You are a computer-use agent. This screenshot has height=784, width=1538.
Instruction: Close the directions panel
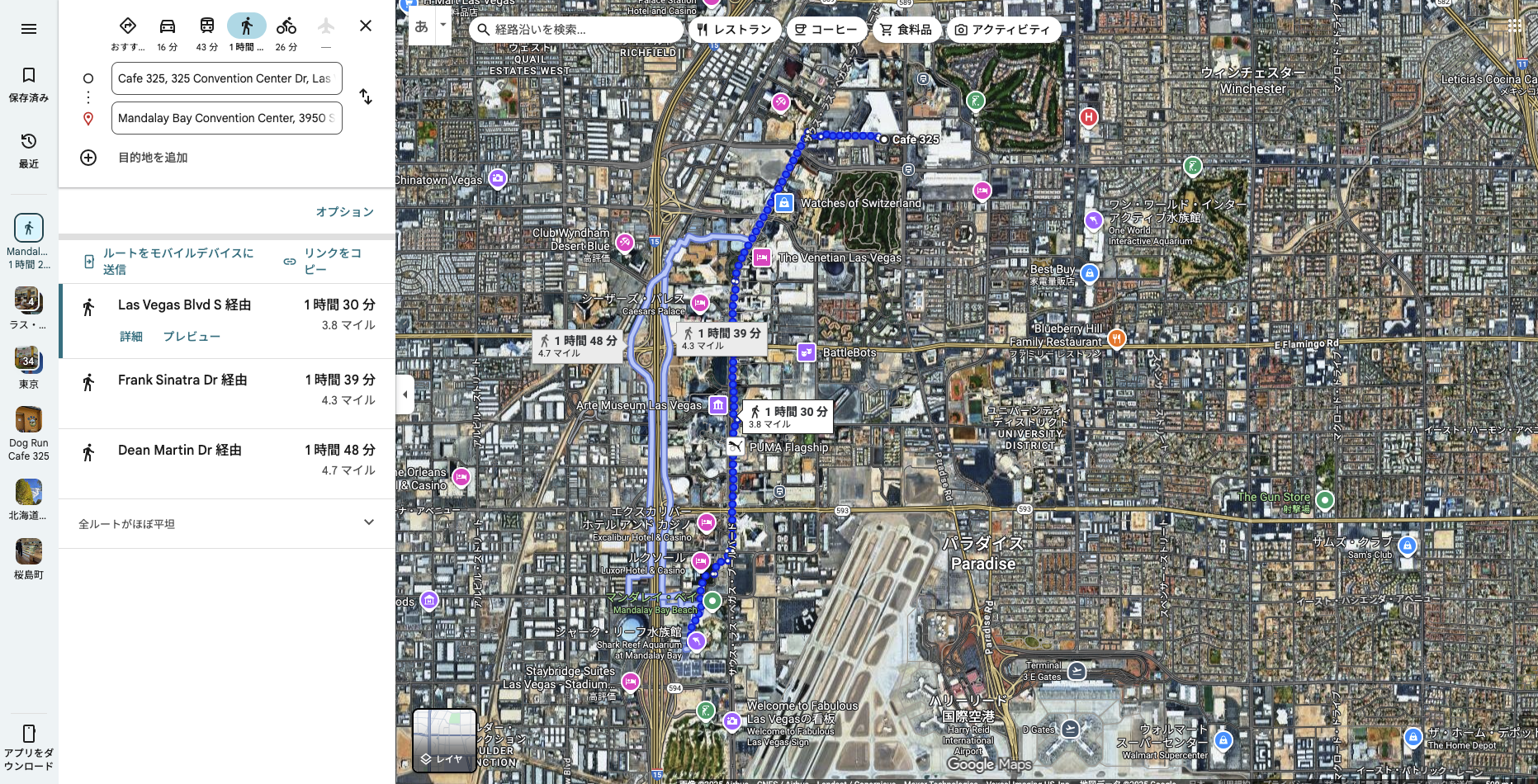click(366, 26)
